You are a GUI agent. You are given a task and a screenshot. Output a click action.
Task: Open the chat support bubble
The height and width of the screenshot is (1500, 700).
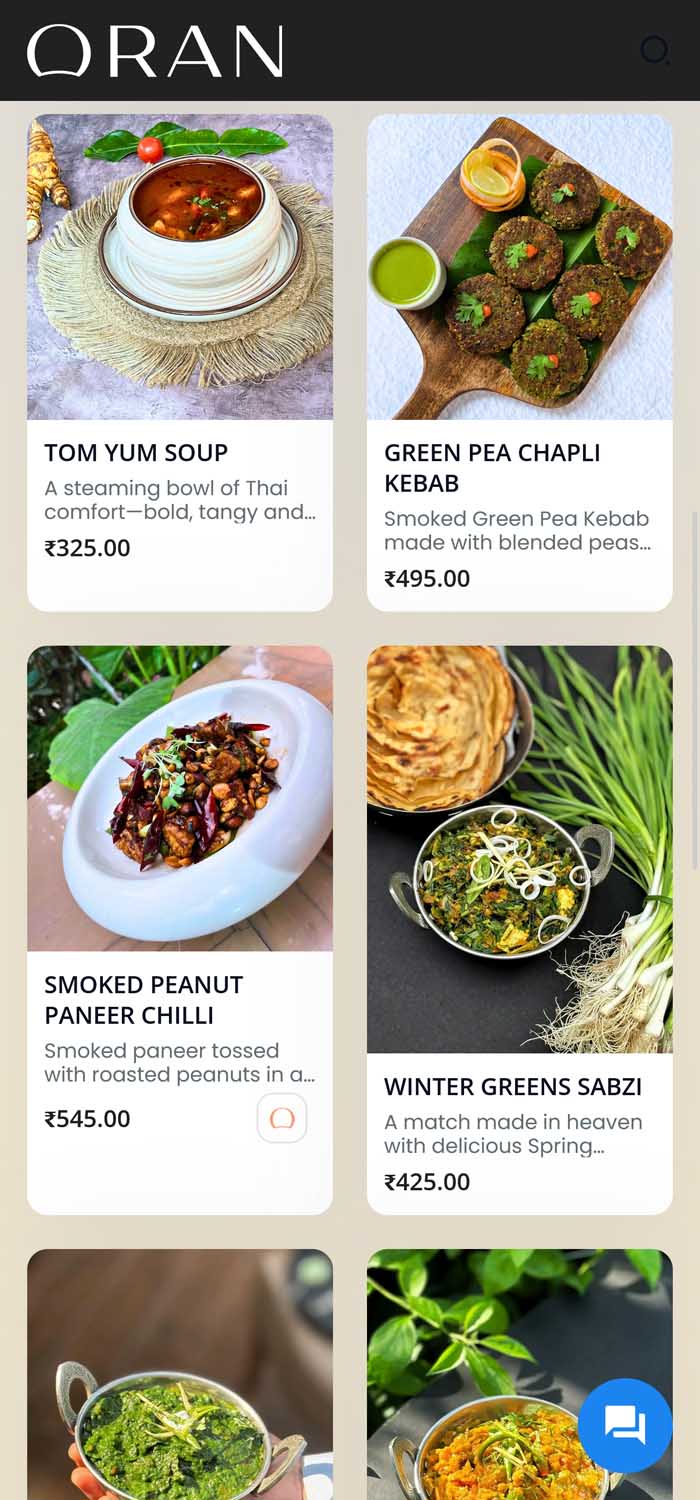pos(625,1425)
